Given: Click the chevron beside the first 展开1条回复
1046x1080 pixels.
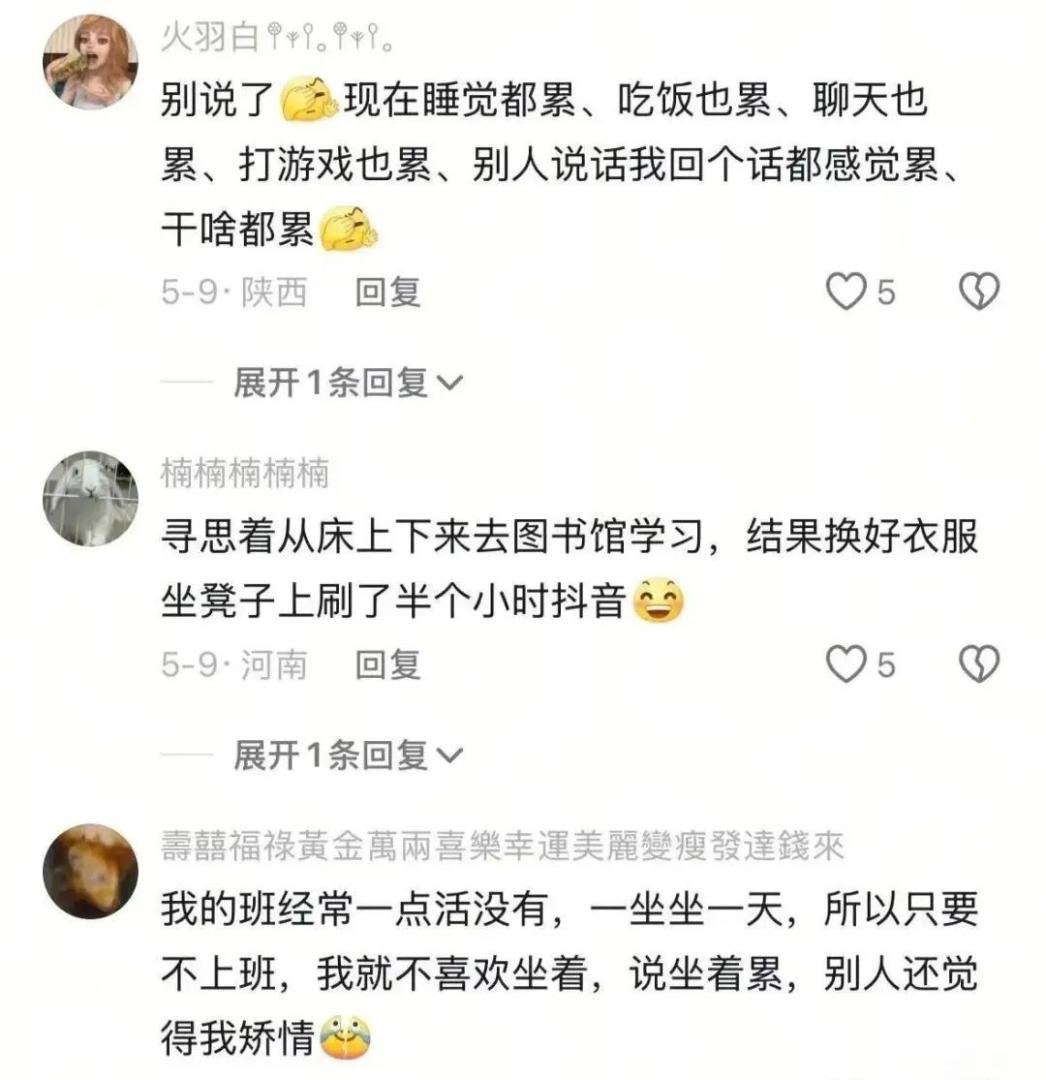Looking at the screenshot, I should click(x=454, y=380).
